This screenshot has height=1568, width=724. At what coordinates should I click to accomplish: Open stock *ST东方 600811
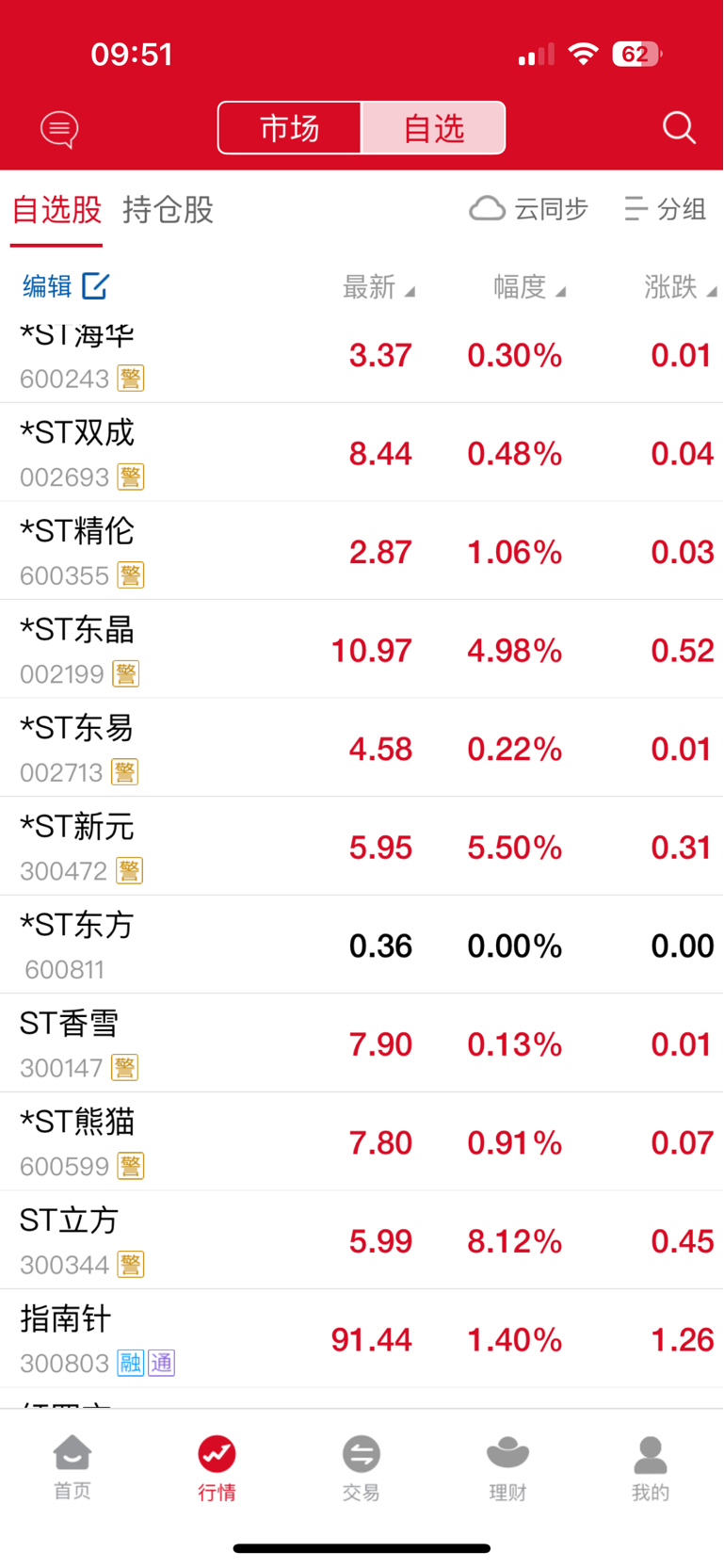(362, 945)
